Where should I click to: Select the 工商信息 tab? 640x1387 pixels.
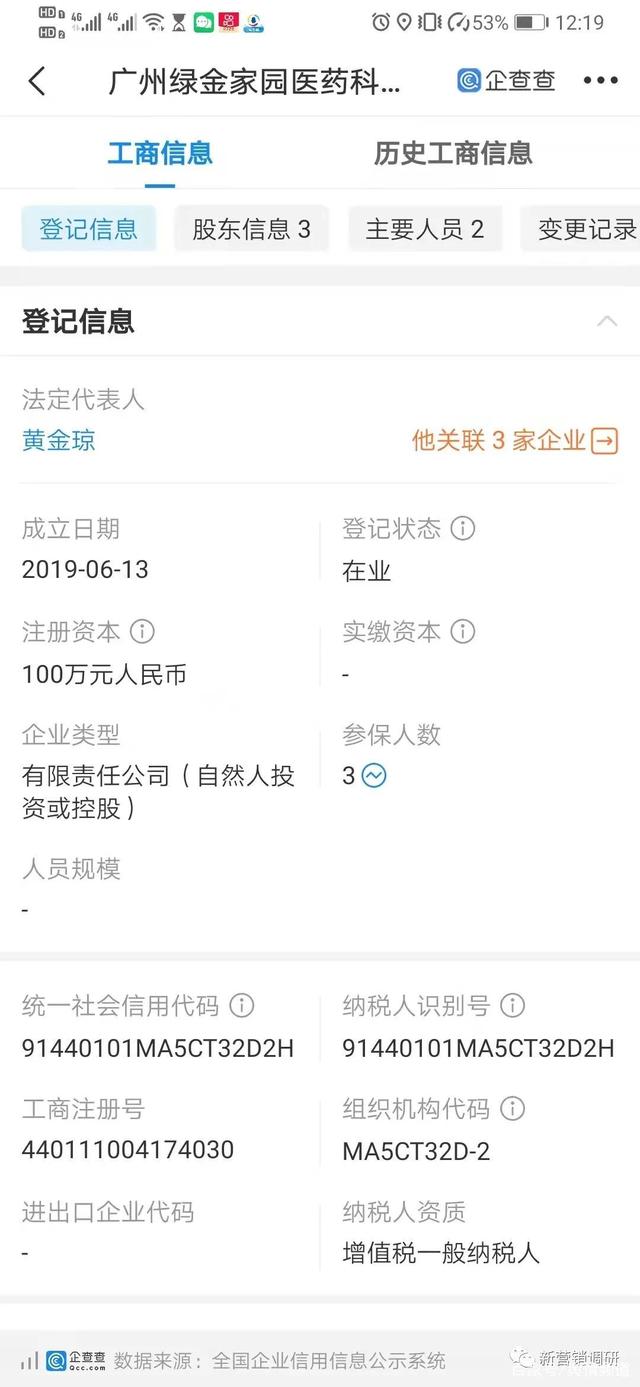pos(160,153)
